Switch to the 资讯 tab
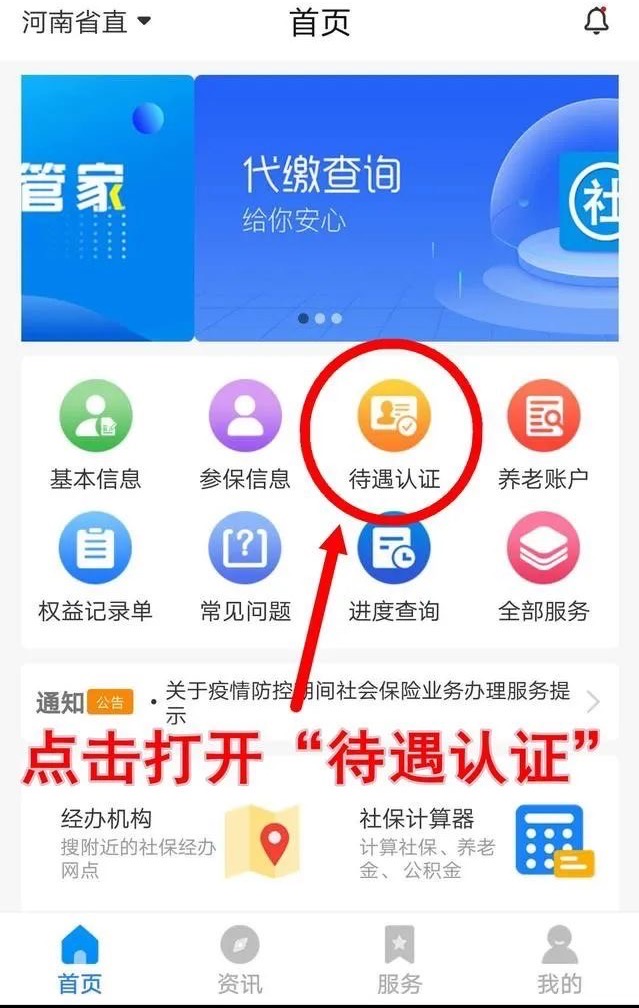This screenshot has width=639, height=1008. (240, 958)
